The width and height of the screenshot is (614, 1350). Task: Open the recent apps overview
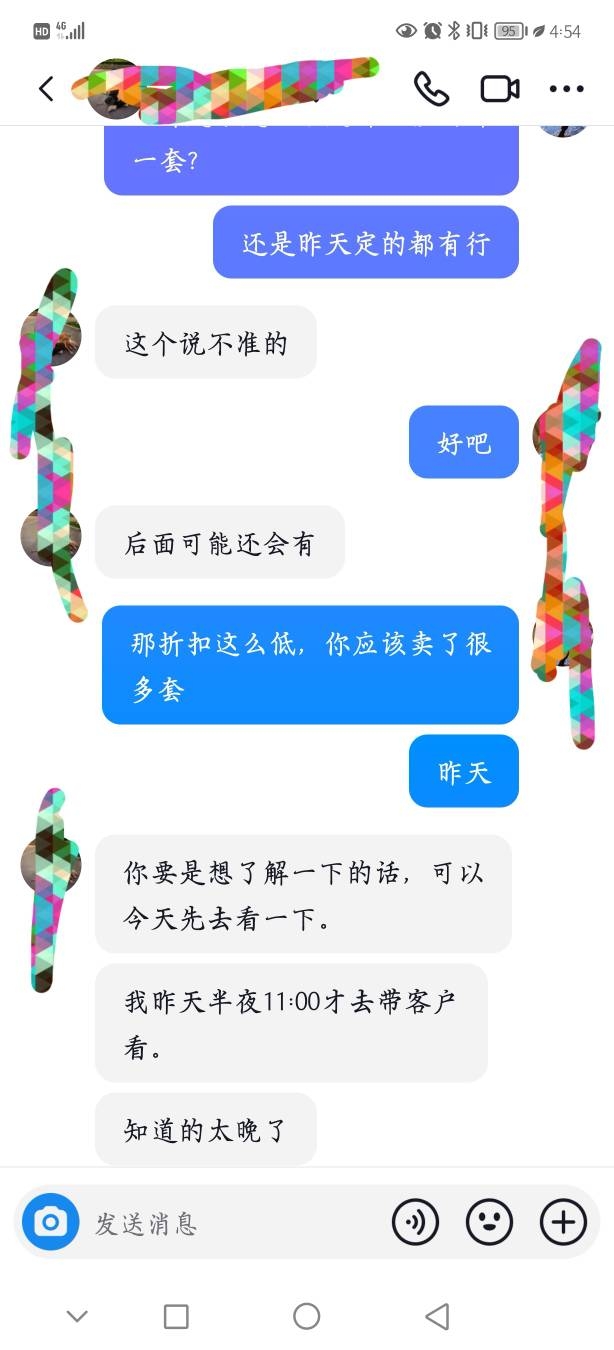click(x=176, y=1316)
